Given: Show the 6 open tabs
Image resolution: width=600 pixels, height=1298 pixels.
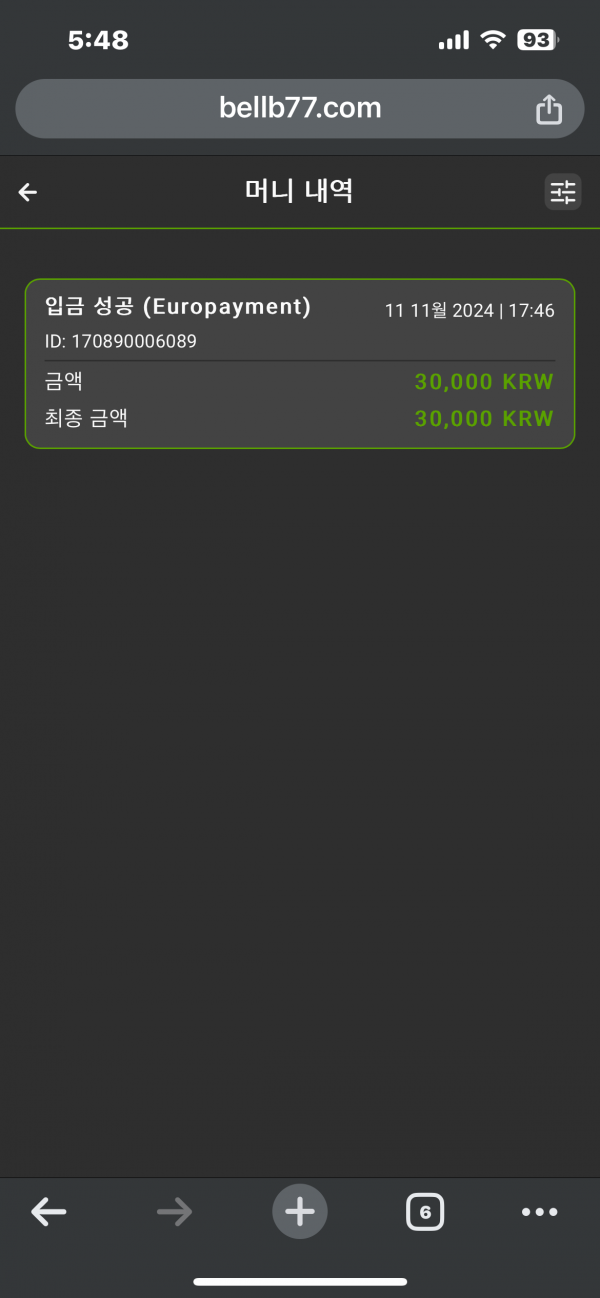Looking at the screenshot, I should click(425, 1213).
